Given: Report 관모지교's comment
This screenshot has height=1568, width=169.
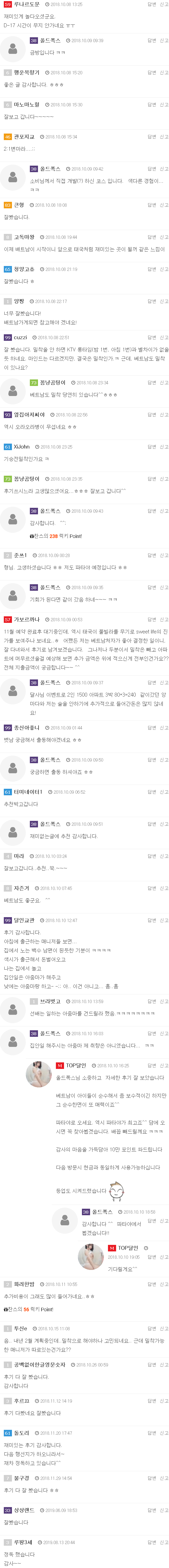Looking at the screenshot, I should coord(164,137).
